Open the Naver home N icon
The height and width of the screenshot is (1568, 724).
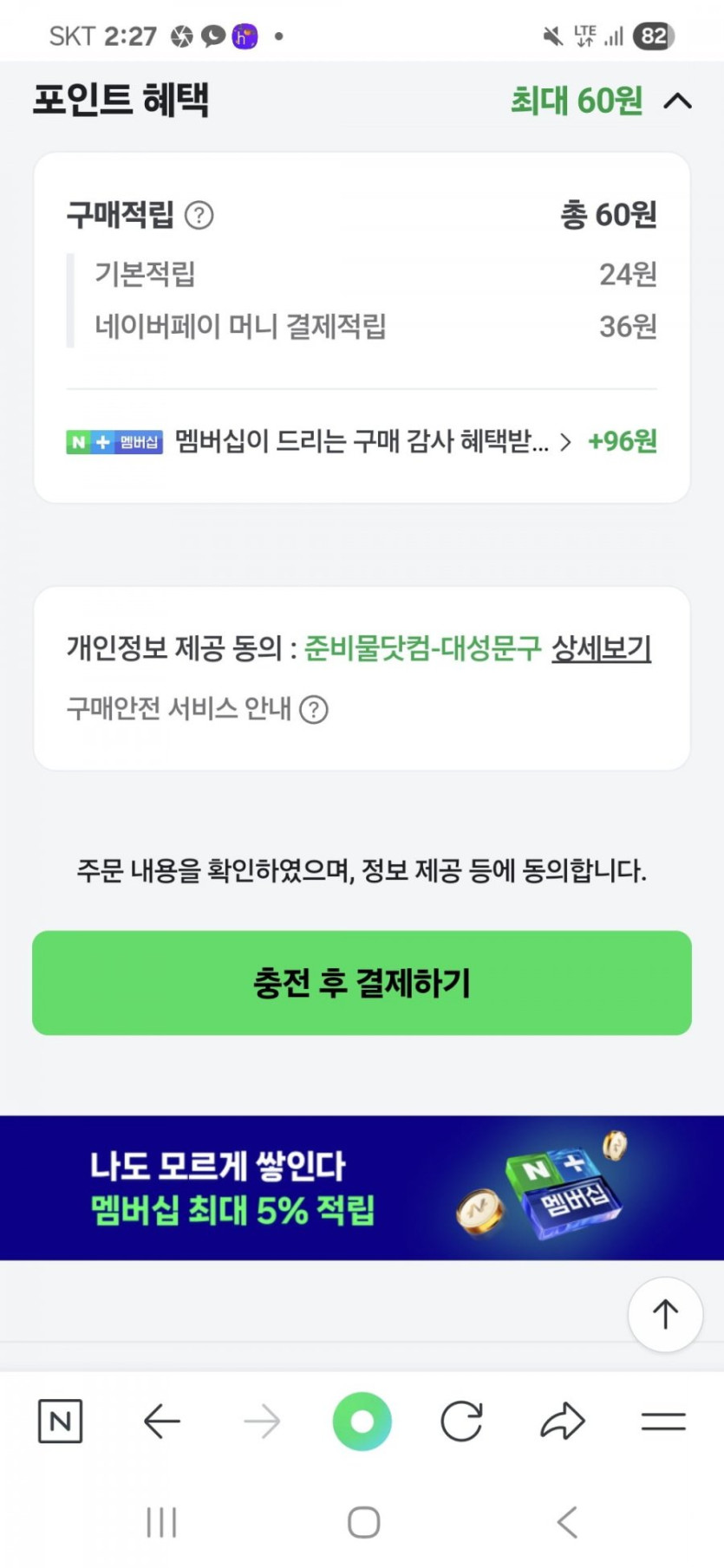click(x=61, y=1422)
